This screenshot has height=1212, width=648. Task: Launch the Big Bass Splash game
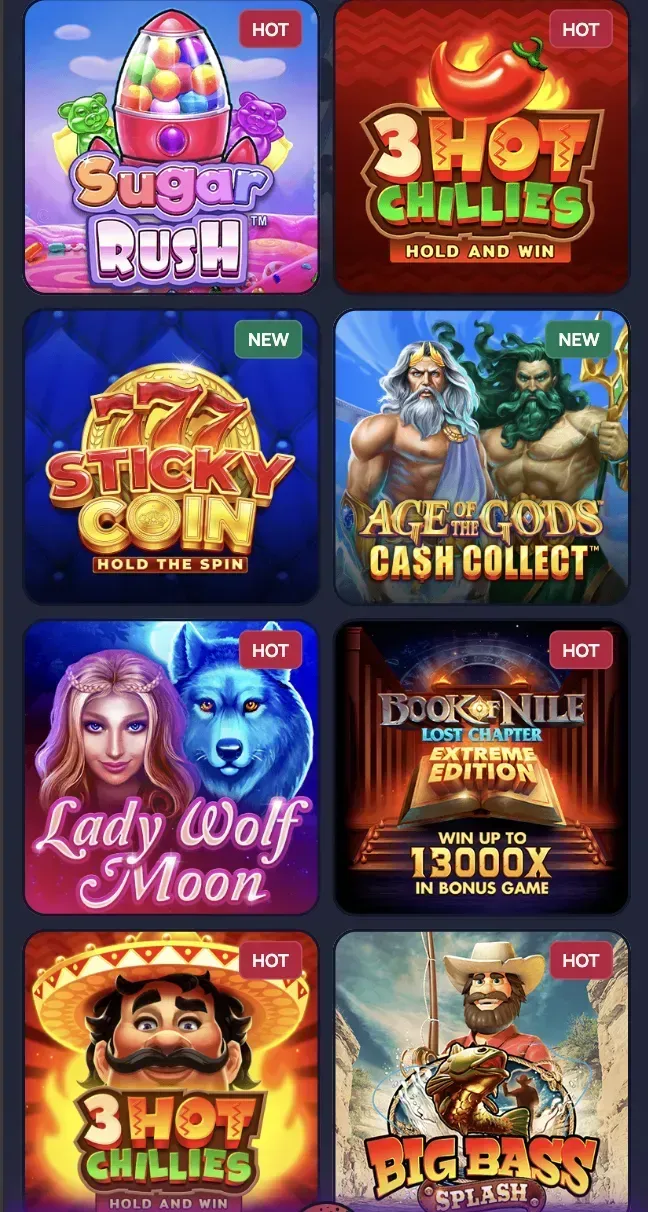click(482, 1070)
